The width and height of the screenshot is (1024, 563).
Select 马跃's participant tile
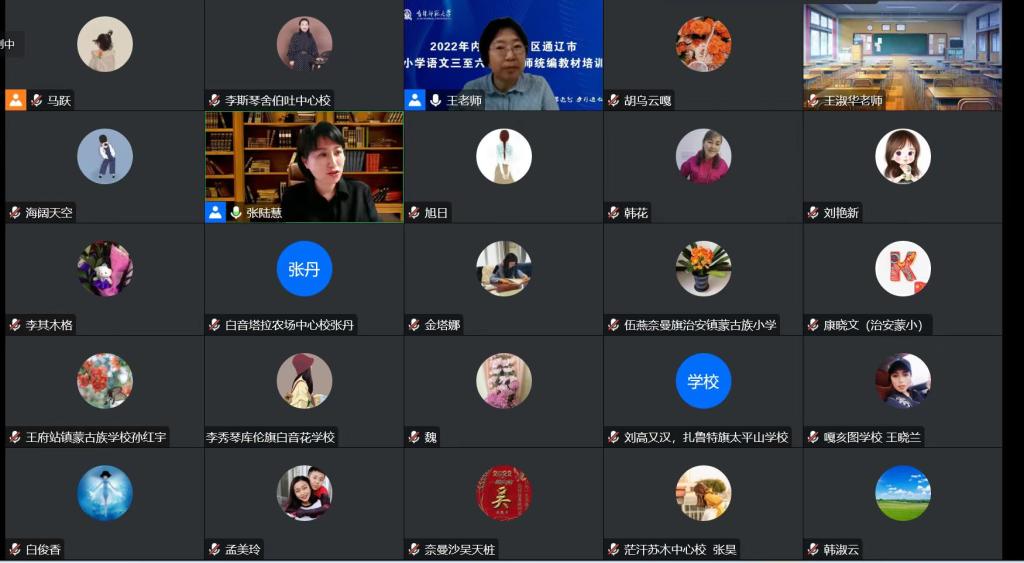(x=104, y=55)
